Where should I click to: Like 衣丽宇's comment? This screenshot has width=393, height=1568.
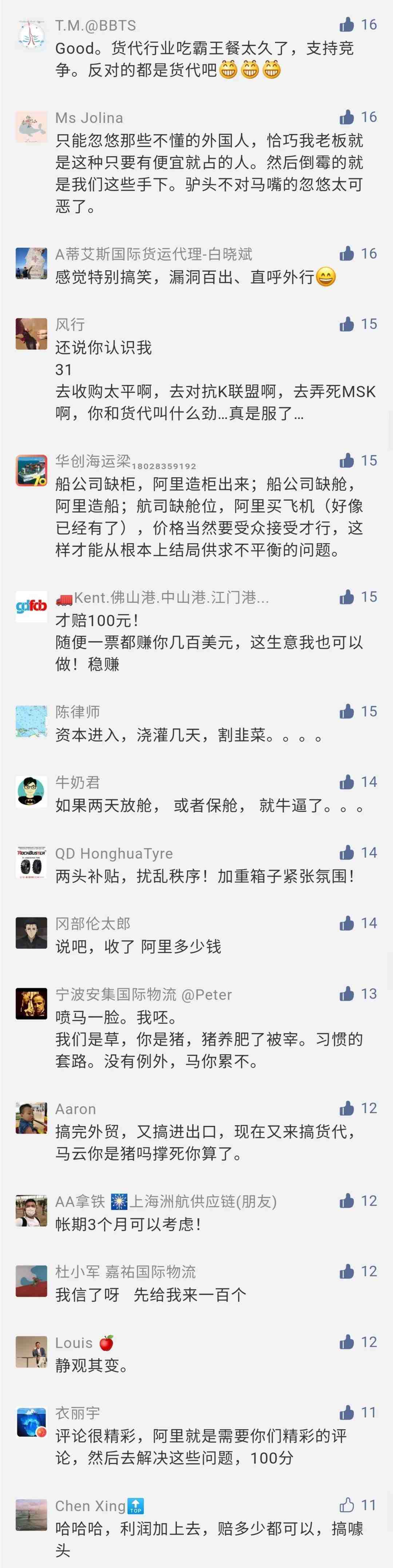347,1413
